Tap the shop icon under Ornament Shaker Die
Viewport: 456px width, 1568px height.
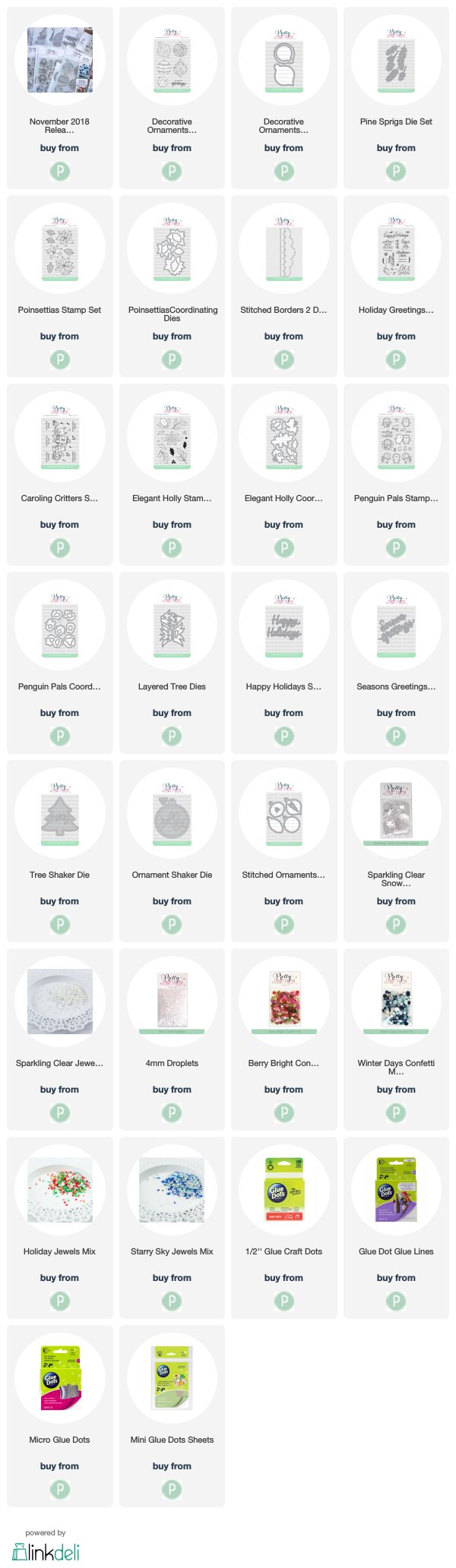click(172, 924)
